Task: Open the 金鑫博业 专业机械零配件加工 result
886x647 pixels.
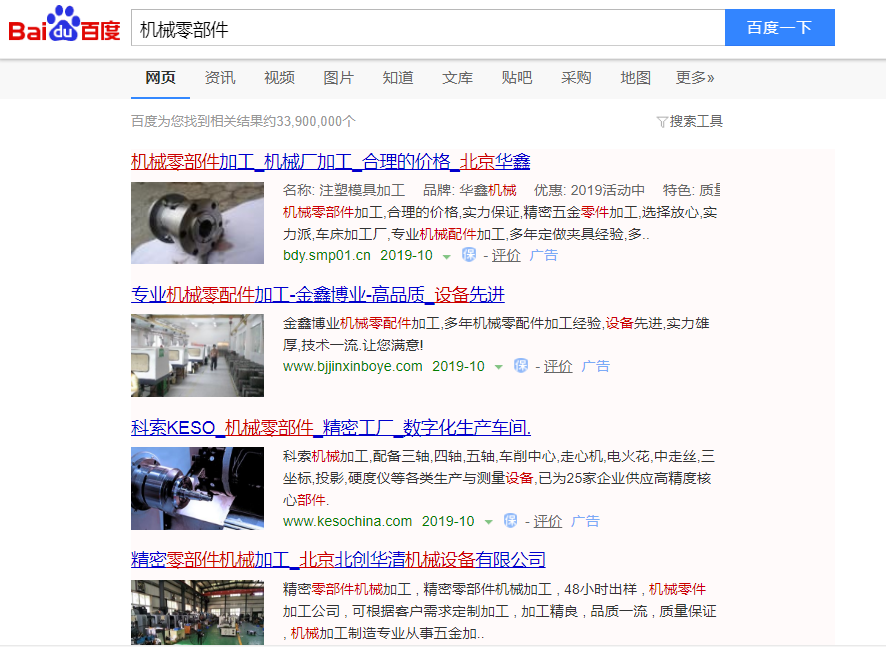Action: pos(318,294)
